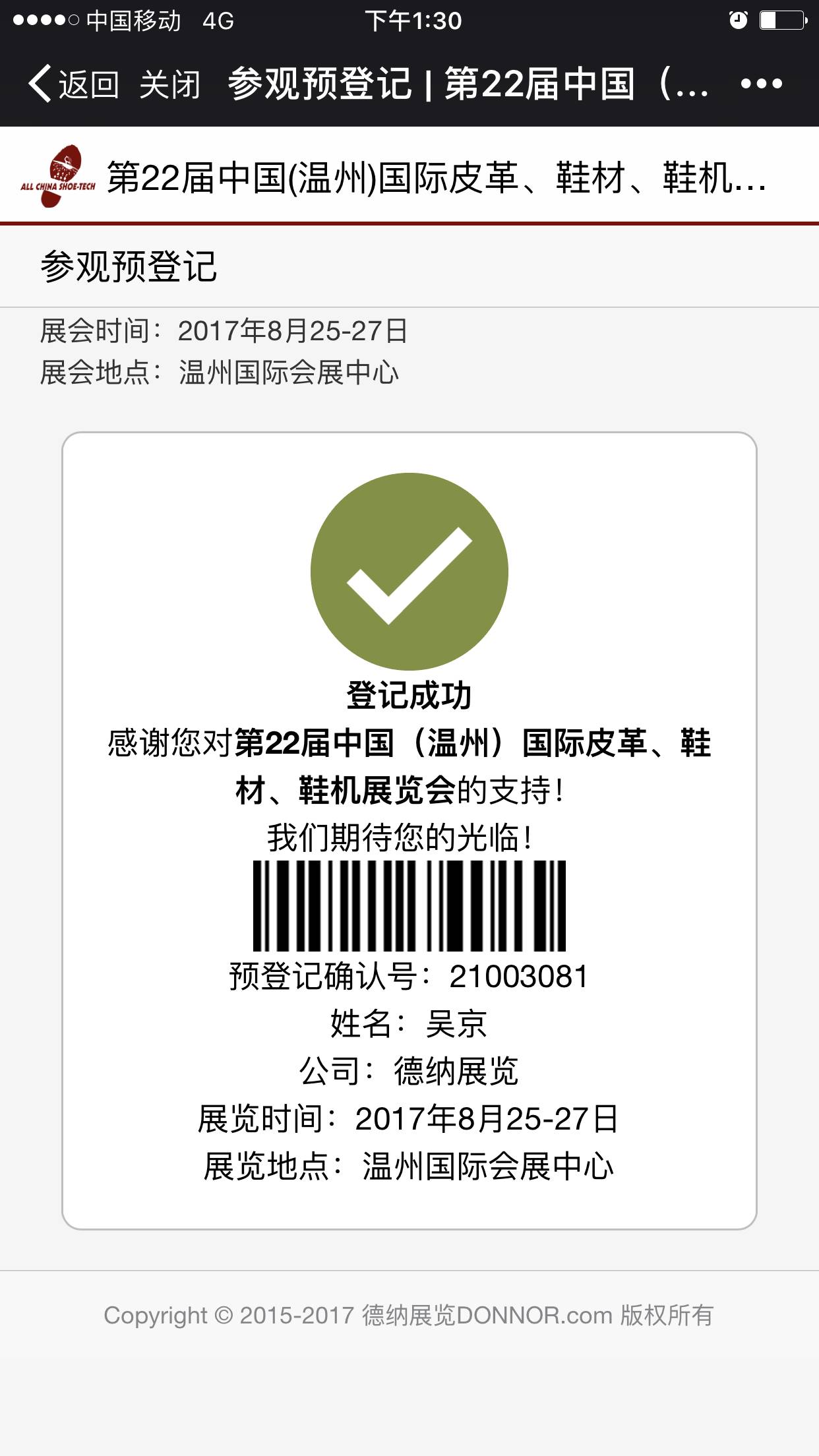
Task: Go back using the 返回 arrow
Action: (73, 84)
